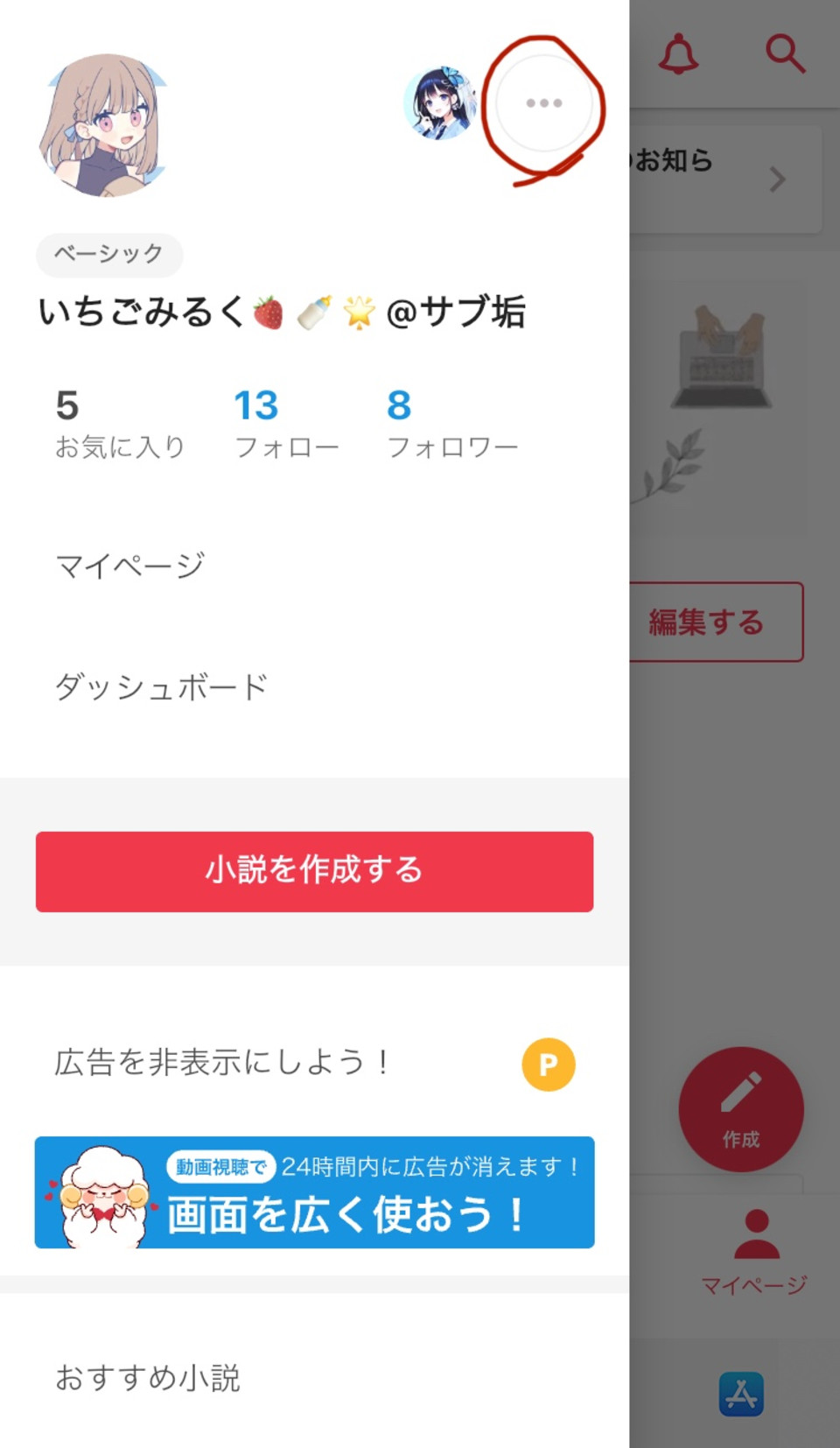840x1448 pixels.
Task: Open your profile avatar picture
Action: click(x=103, y=124)
